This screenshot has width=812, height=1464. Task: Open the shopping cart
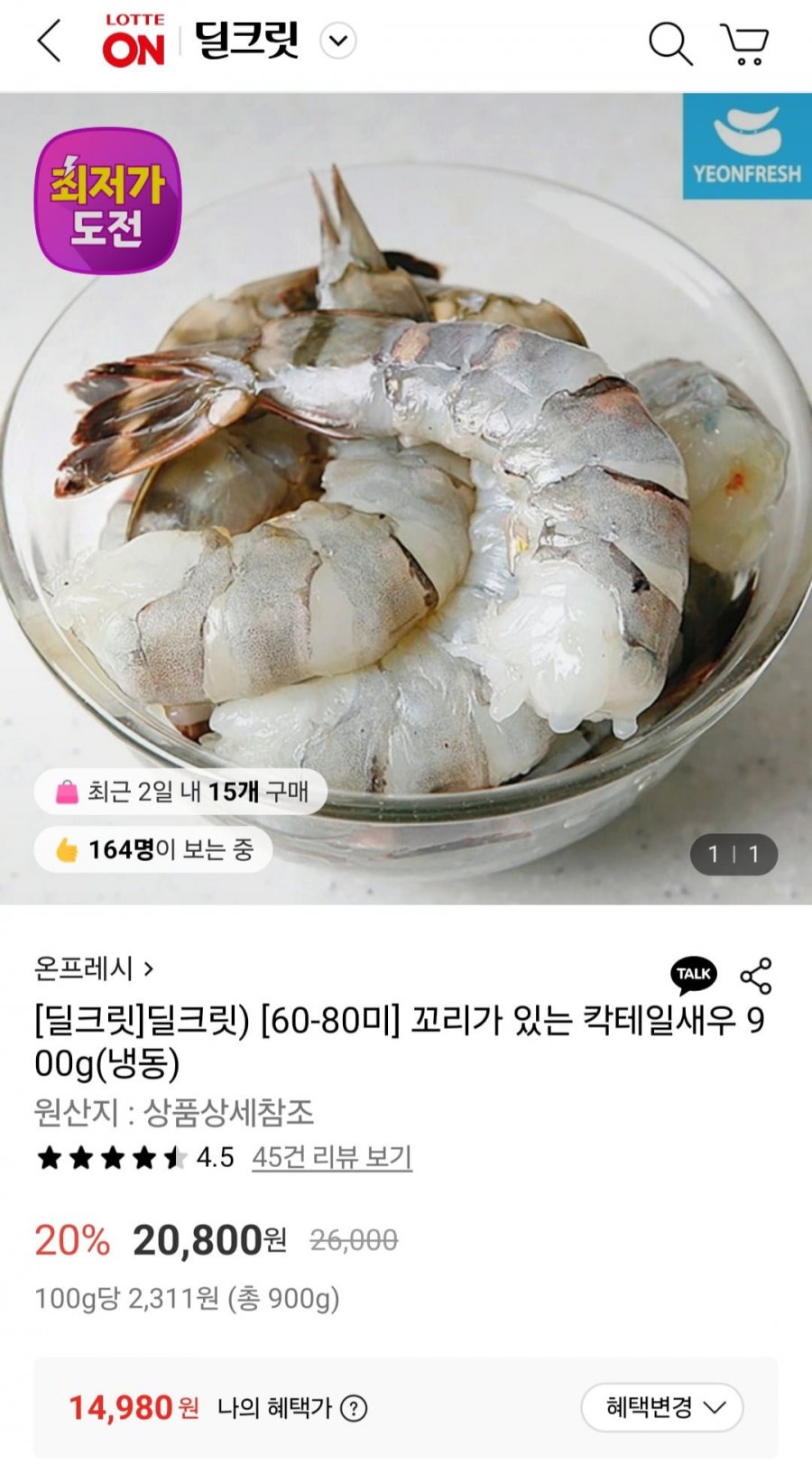point(744,43)
